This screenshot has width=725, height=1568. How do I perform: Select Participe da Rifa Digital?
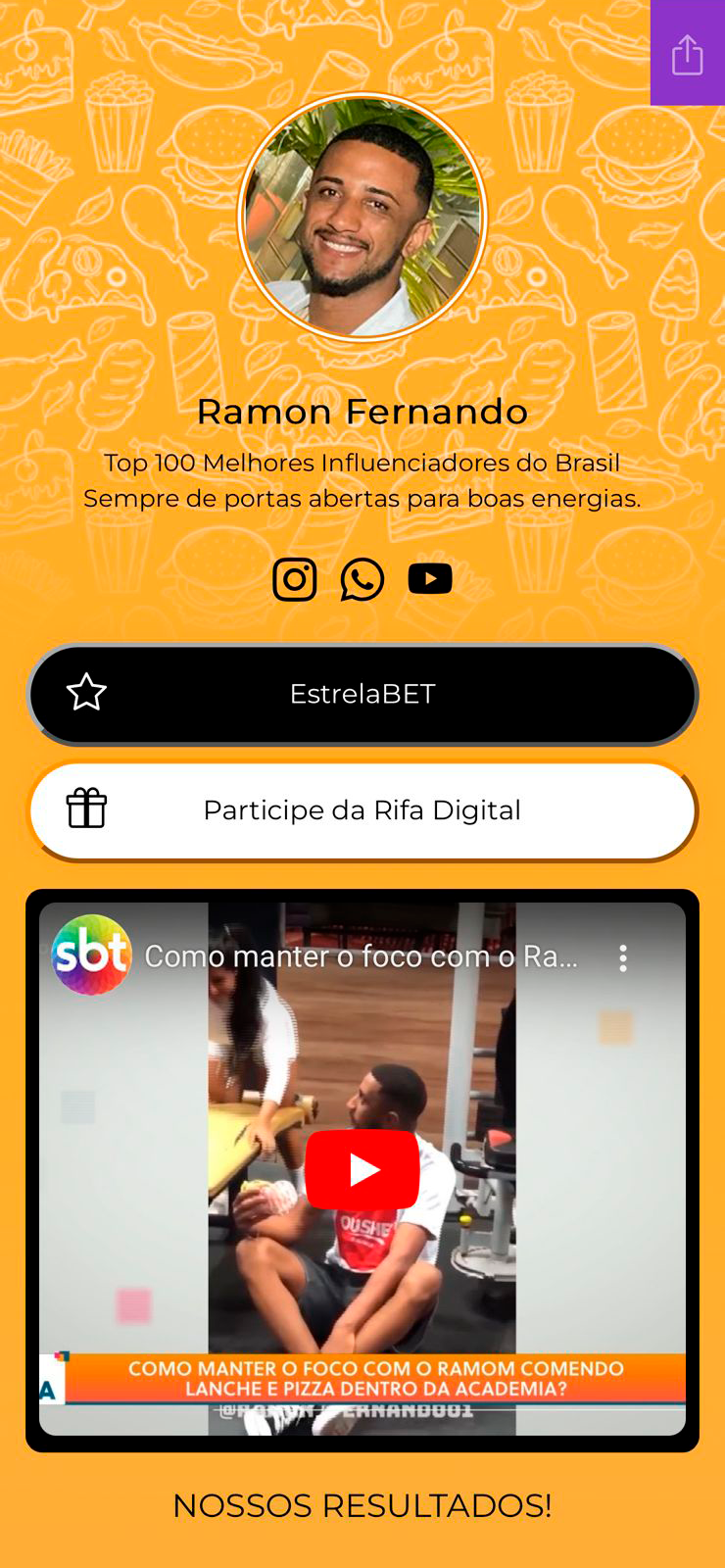tap(362, 810)
